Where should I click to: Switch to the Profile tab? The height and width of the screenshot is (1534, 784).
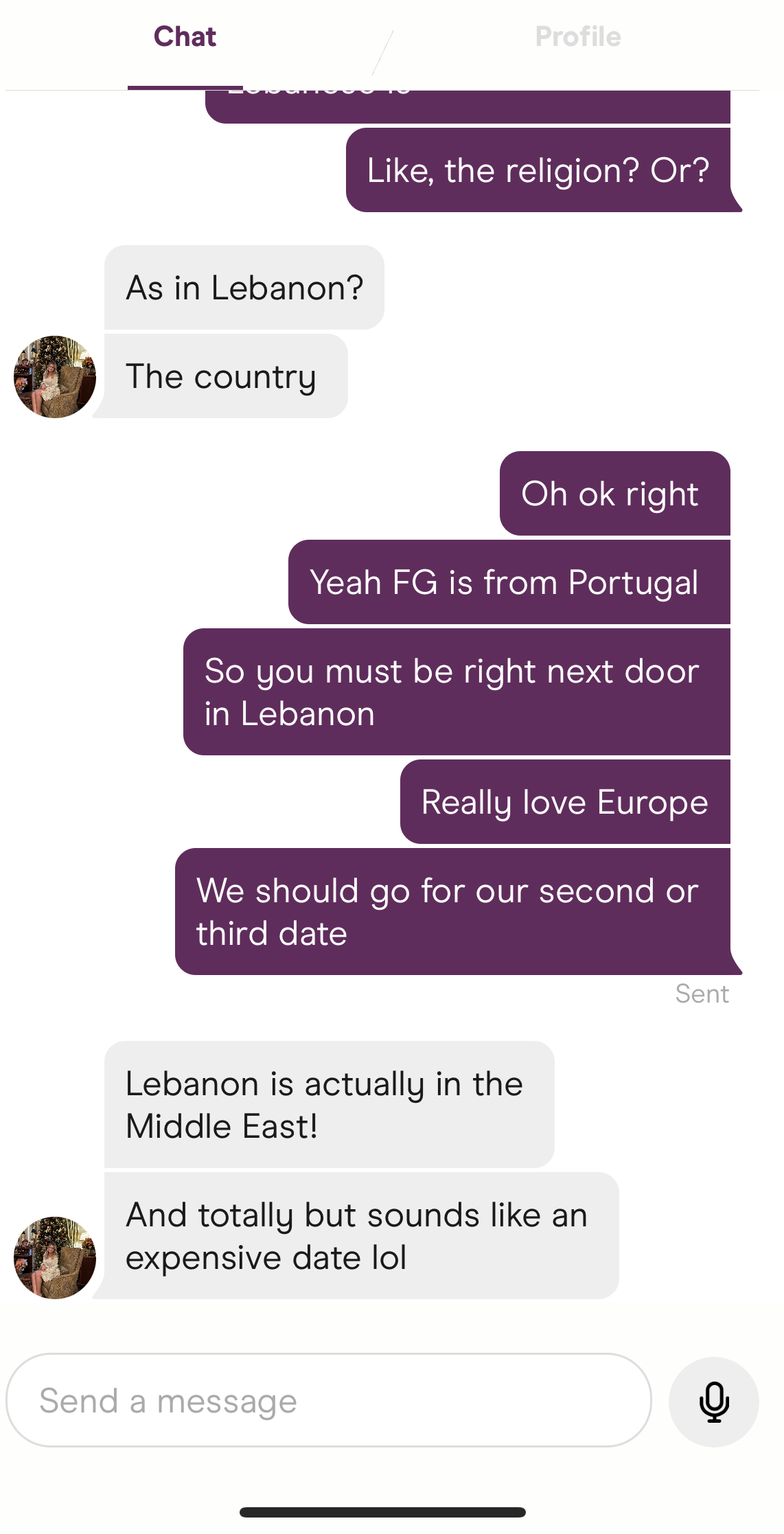(577, 37)
